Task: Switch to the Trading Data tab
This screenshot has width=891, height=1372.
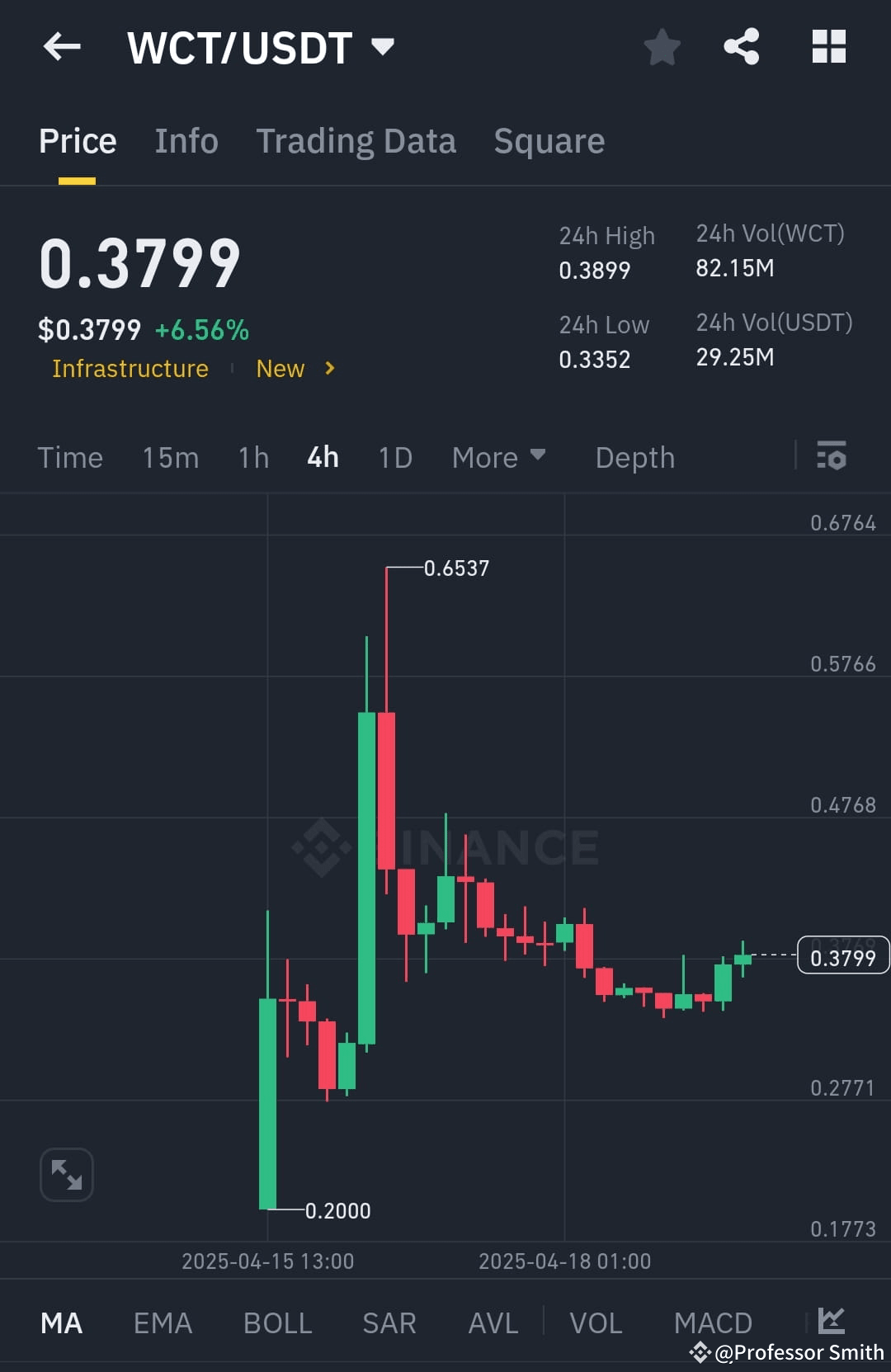Action: coord(356,140)
